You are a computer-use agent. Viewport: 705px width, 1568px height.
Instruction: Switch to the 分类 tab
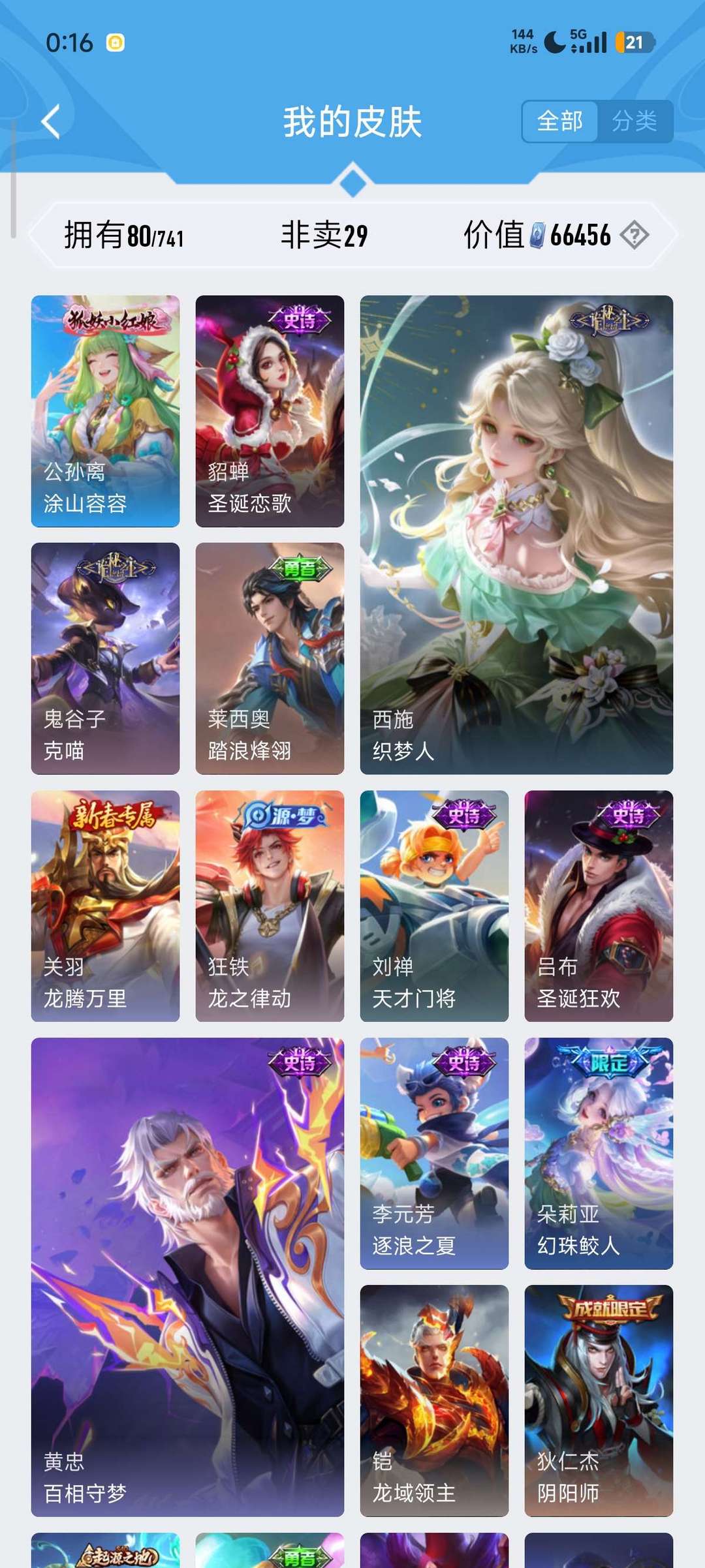(634, 121)
